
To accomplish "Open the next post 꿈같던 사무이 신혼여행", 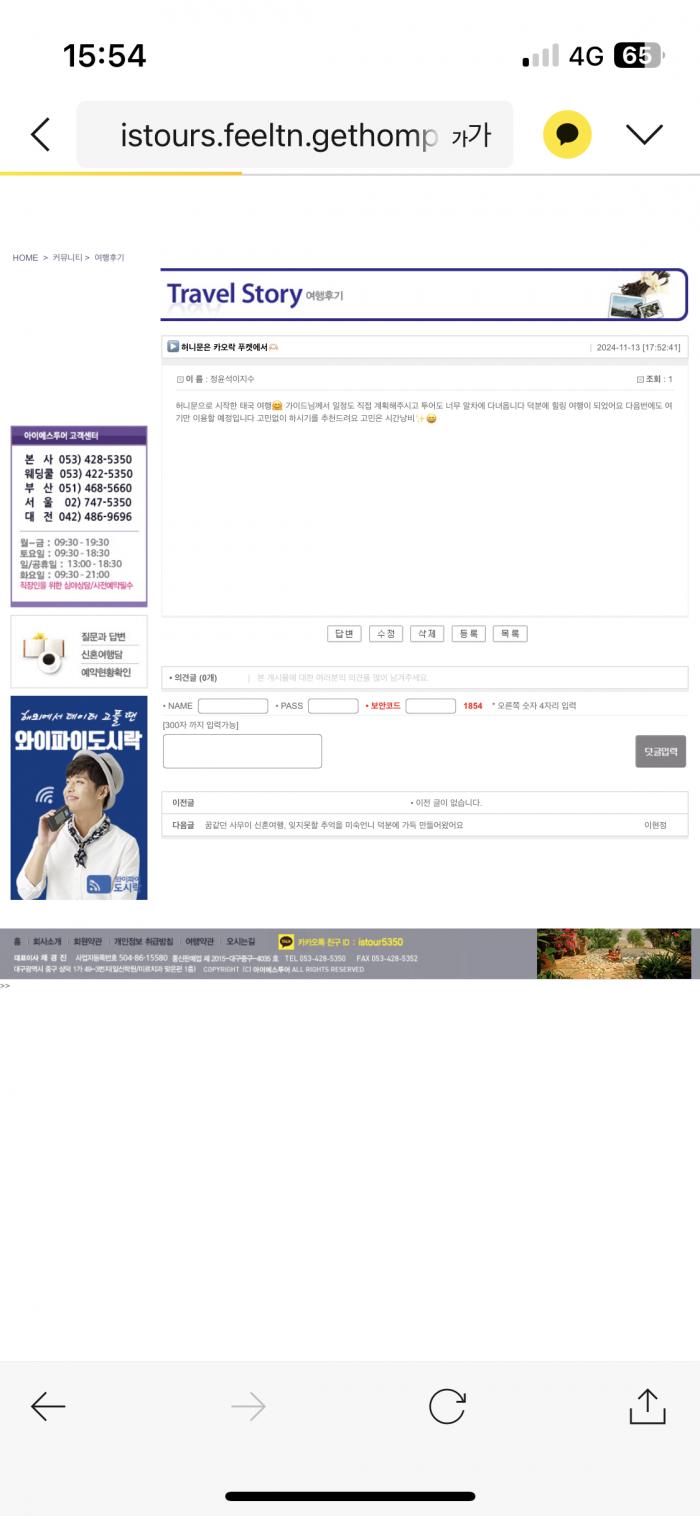I will tap(334, 825).
